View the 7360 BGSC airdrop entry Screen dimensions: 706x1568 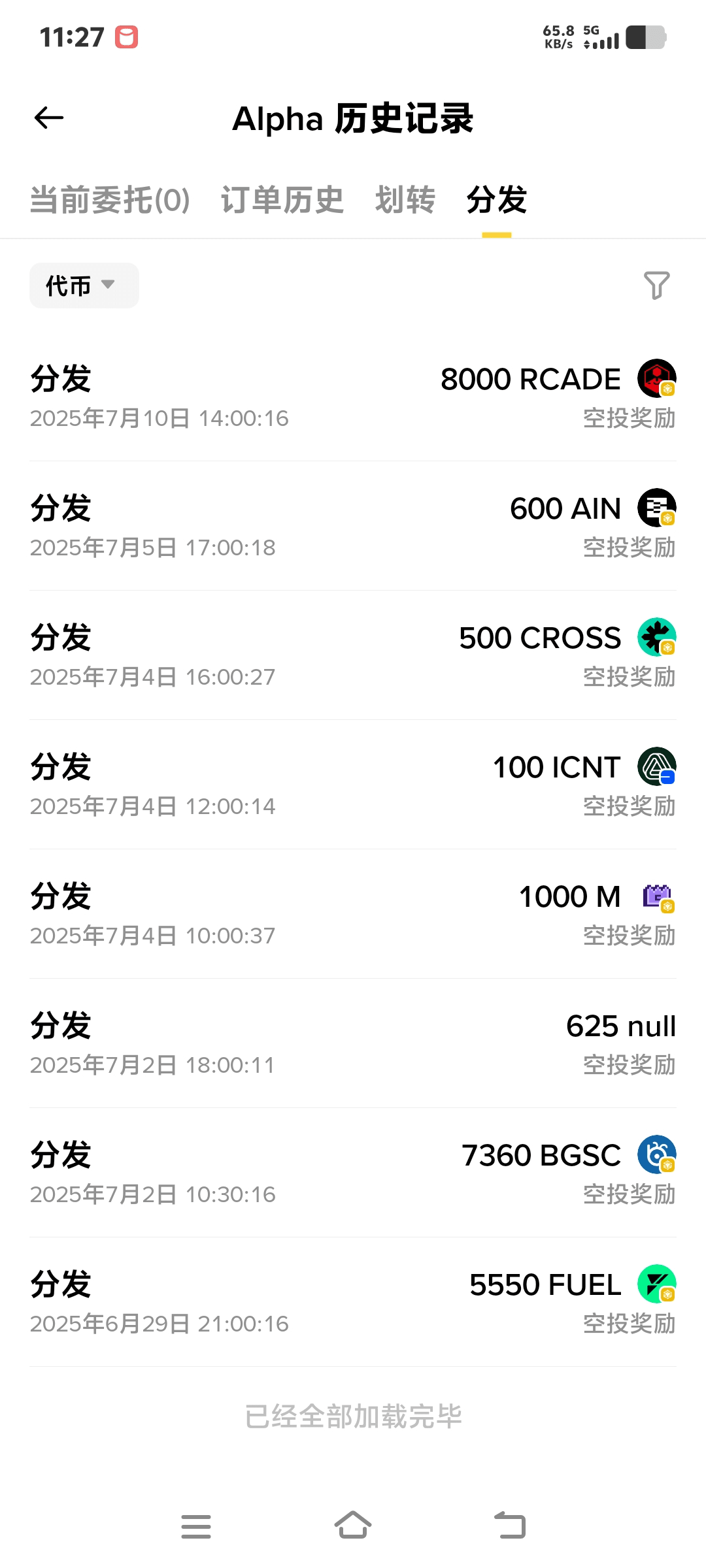click(353, 1173)
